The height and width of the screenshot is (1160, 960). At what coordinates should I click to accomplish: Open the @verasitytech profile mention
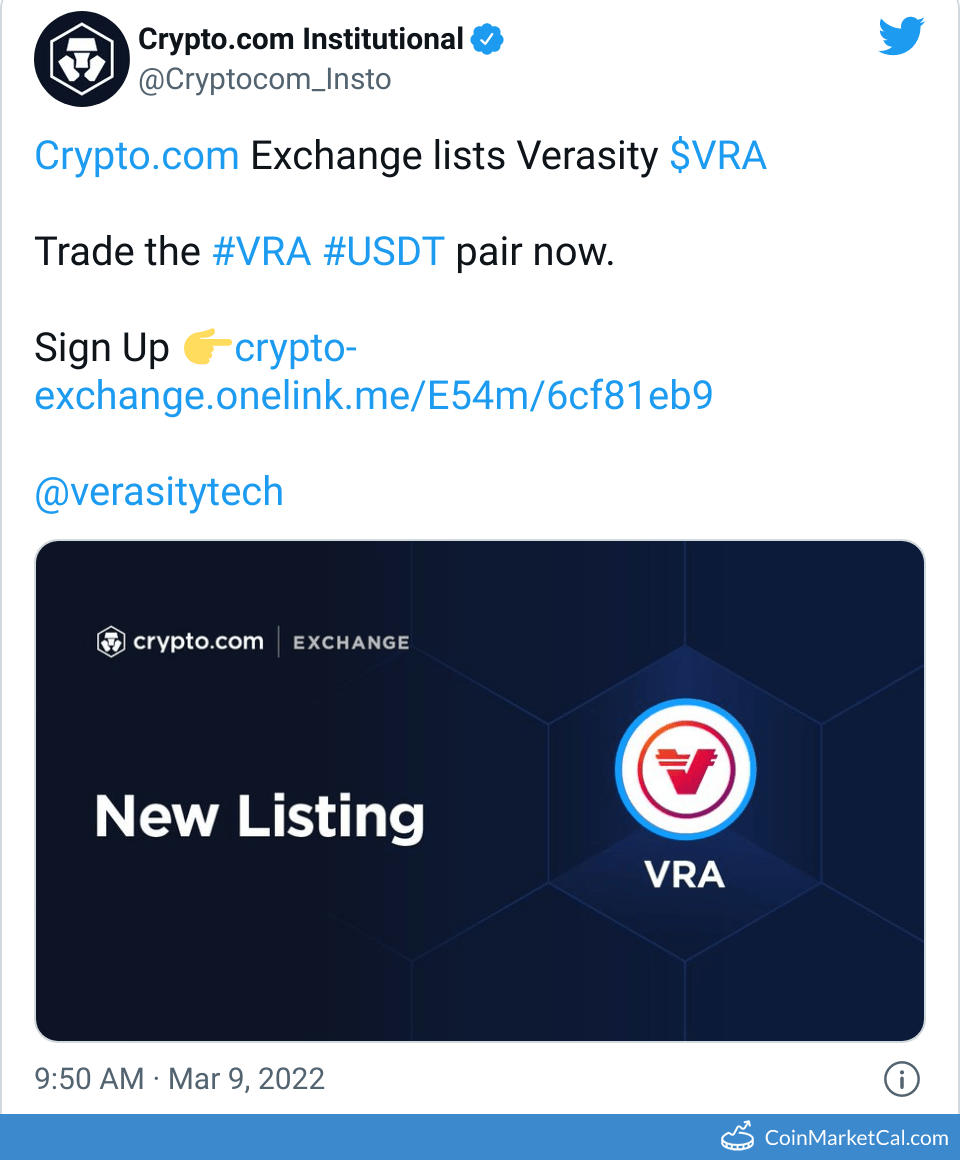158,491
